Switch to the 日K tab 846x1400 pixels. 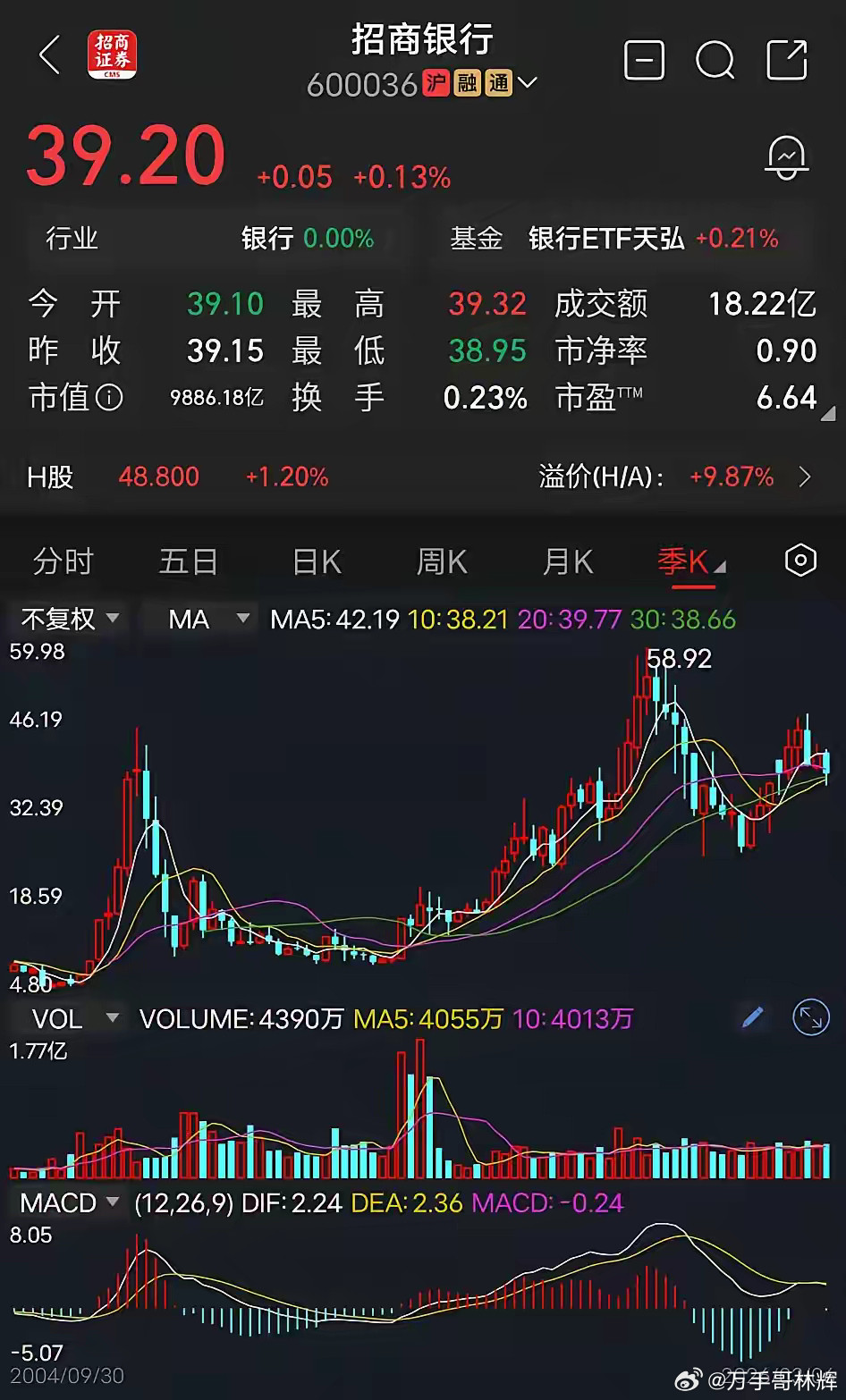315,561
